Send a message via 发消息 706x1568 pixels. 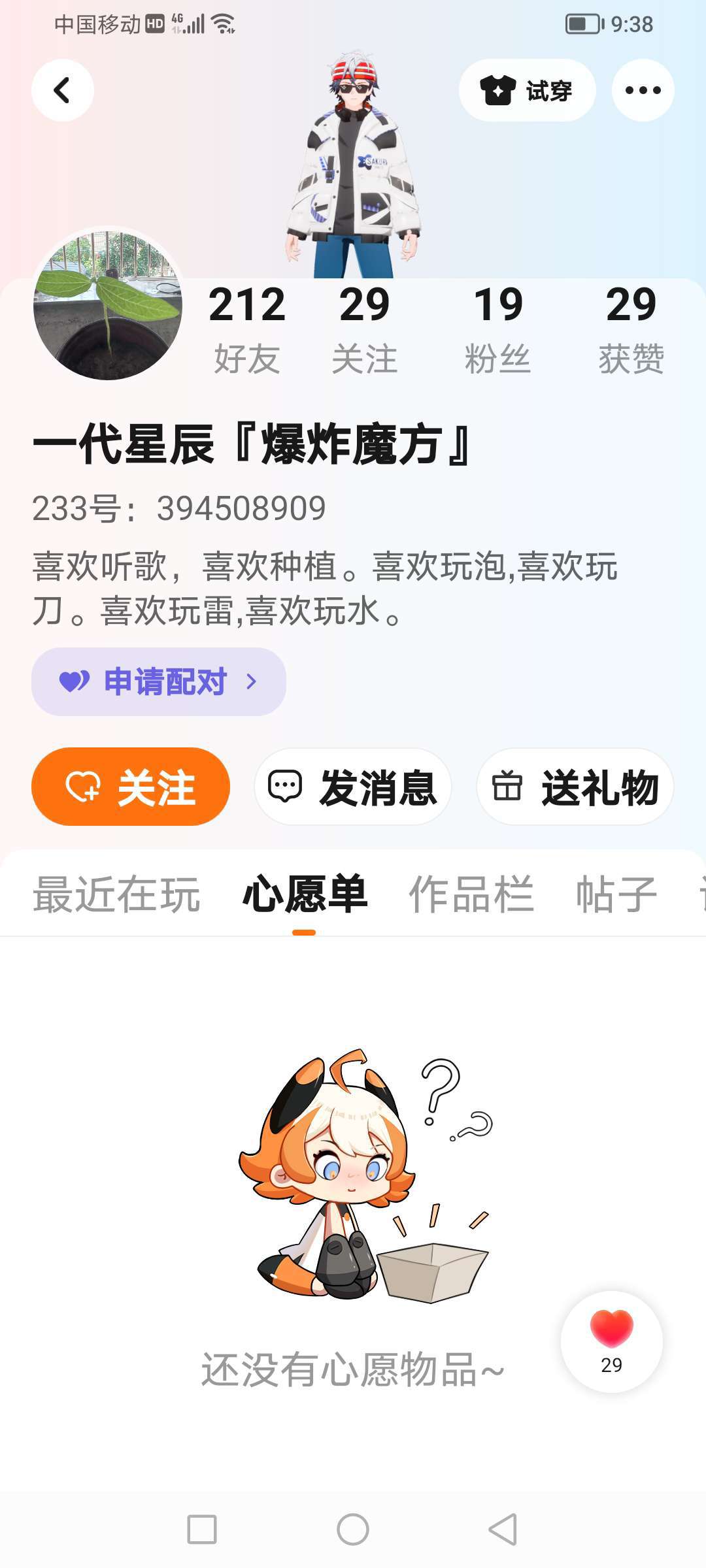(x=353, y=787)
